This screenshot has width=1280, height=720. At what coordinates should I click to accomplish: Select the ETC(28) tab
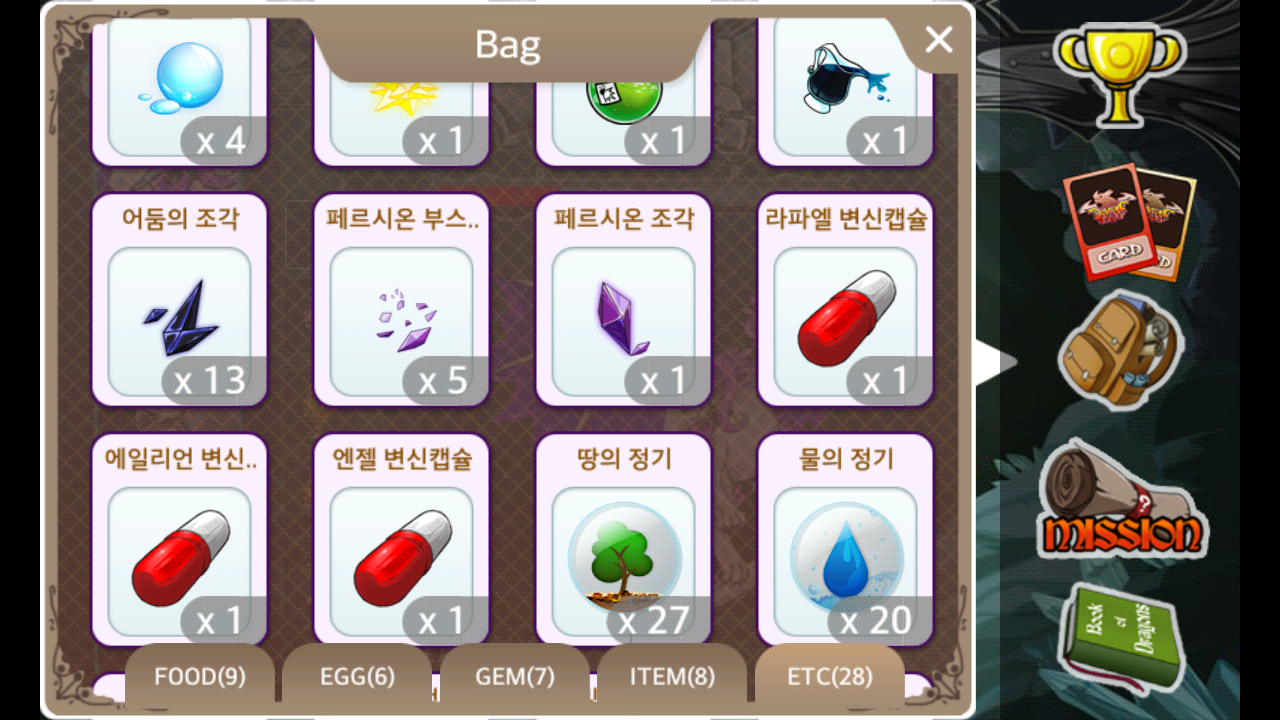[x=829, y=677]
